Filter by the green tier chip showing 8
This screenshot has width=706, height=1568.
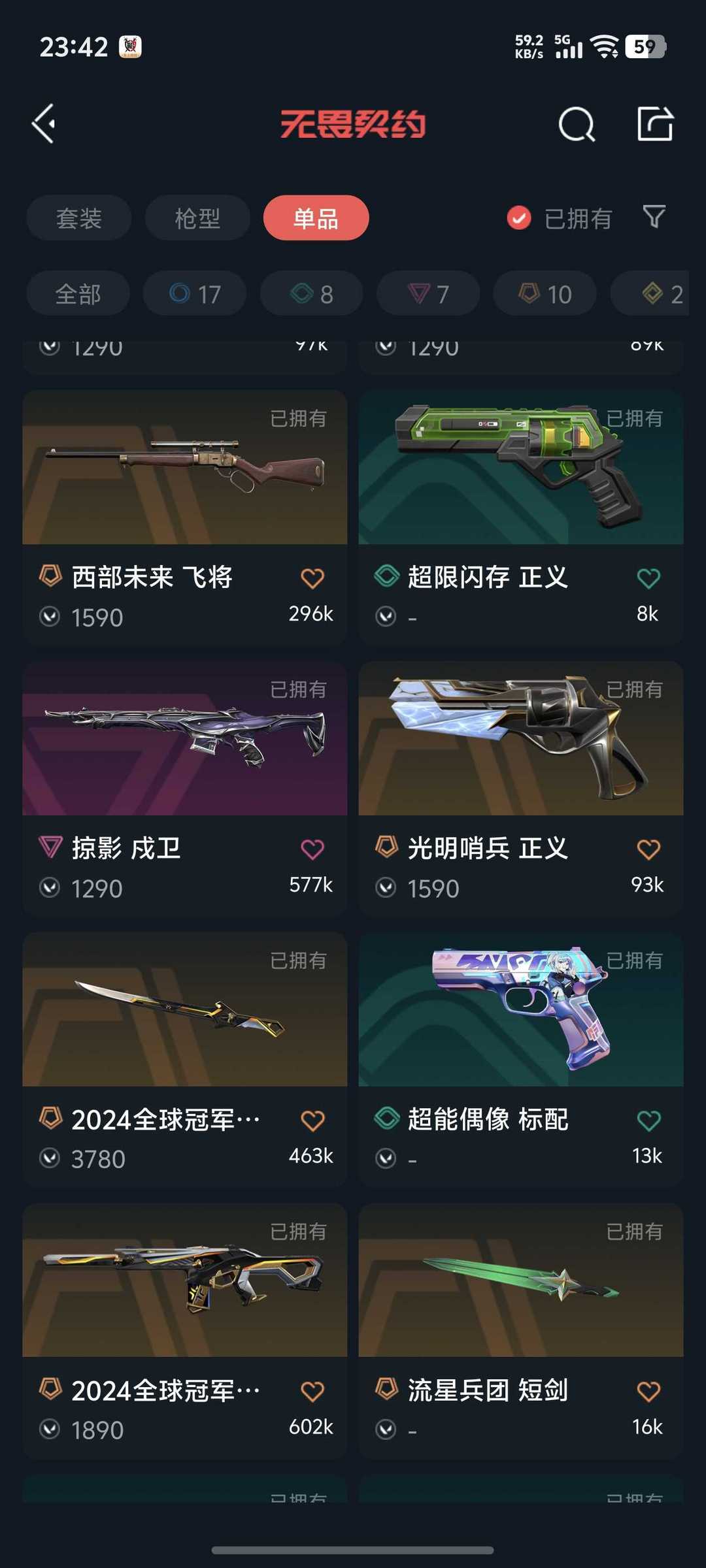pos(312,294)
